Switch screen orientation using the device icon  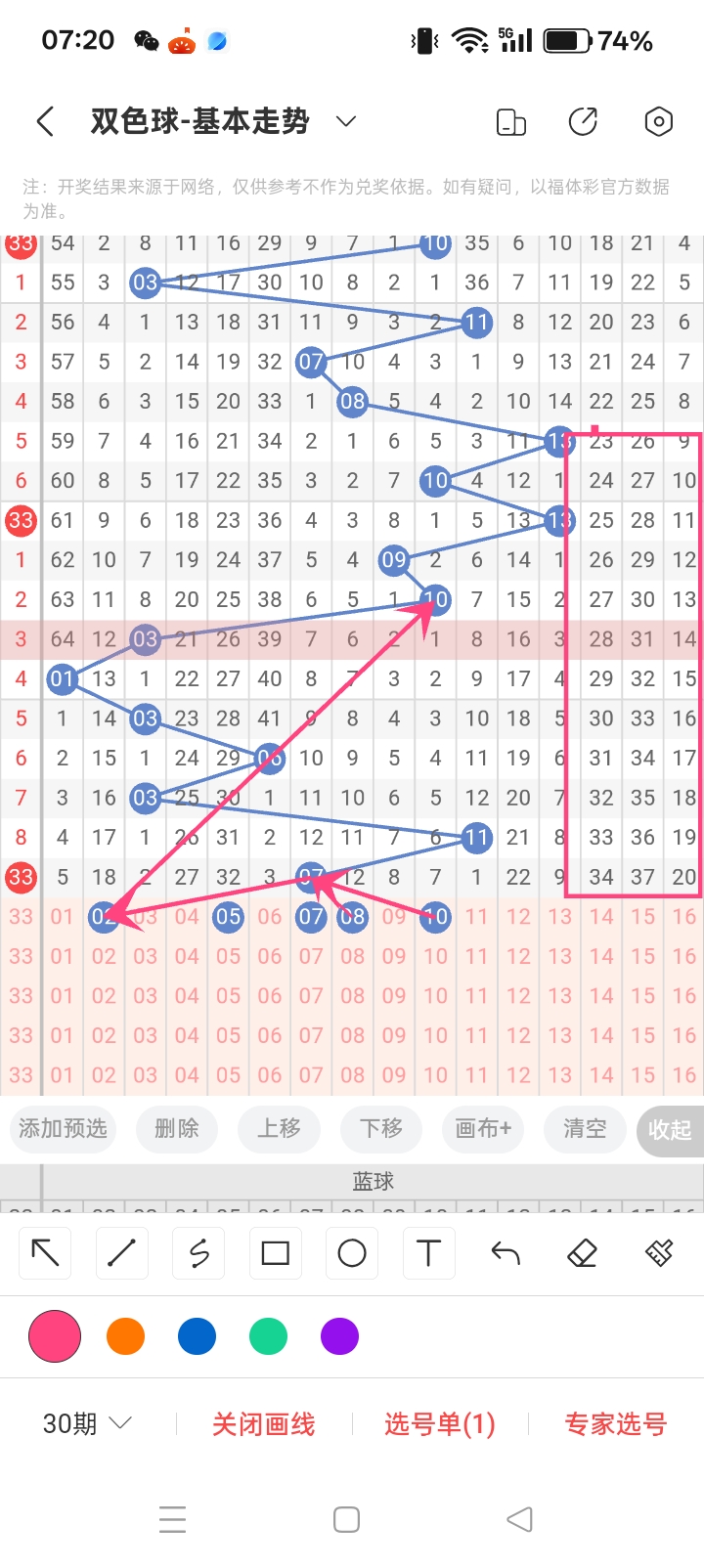(x=511, y=122)
